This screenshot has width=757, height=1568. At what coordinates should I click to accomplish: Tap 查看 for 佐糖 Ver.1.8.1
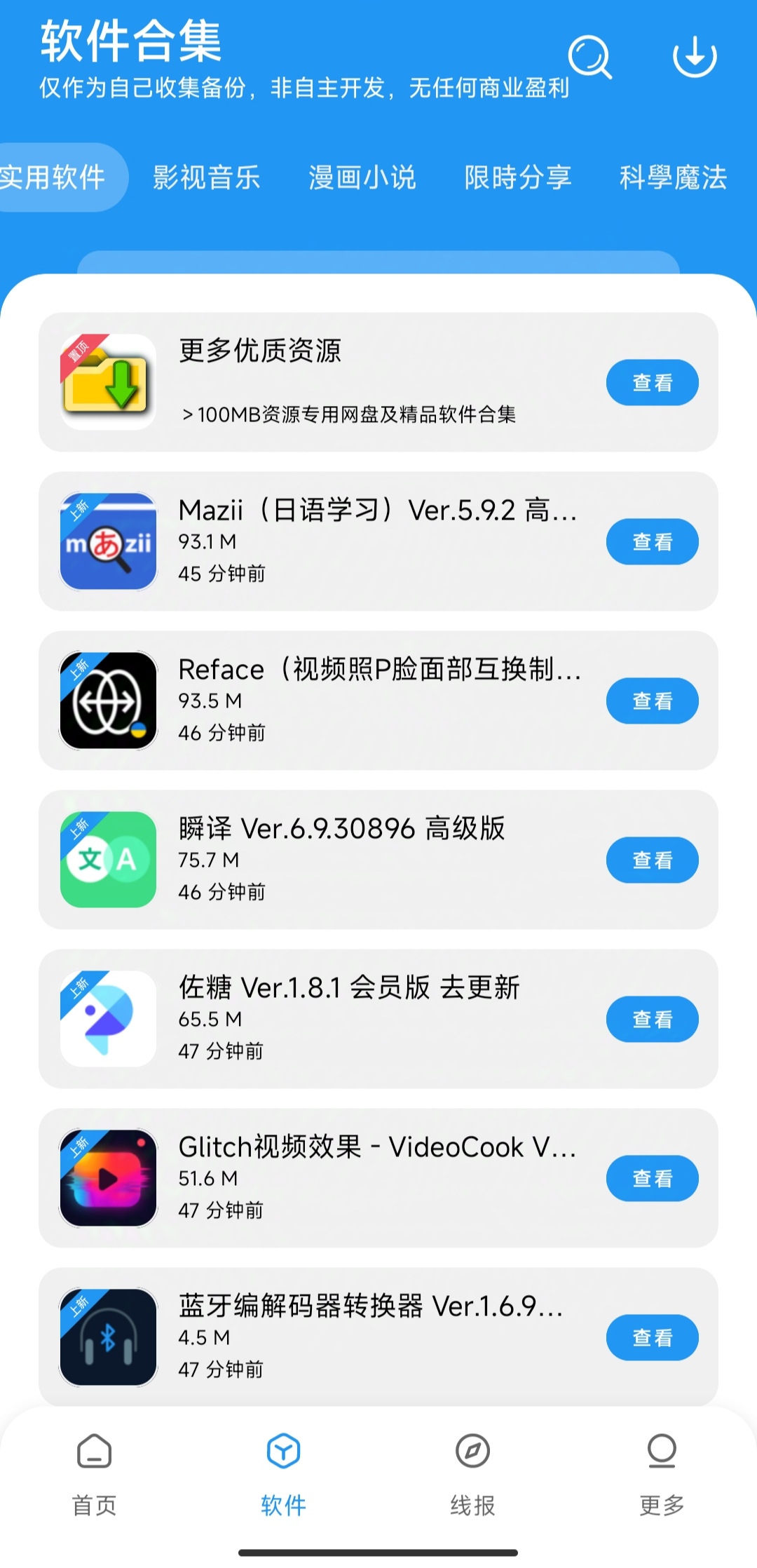click(652, 1020)
